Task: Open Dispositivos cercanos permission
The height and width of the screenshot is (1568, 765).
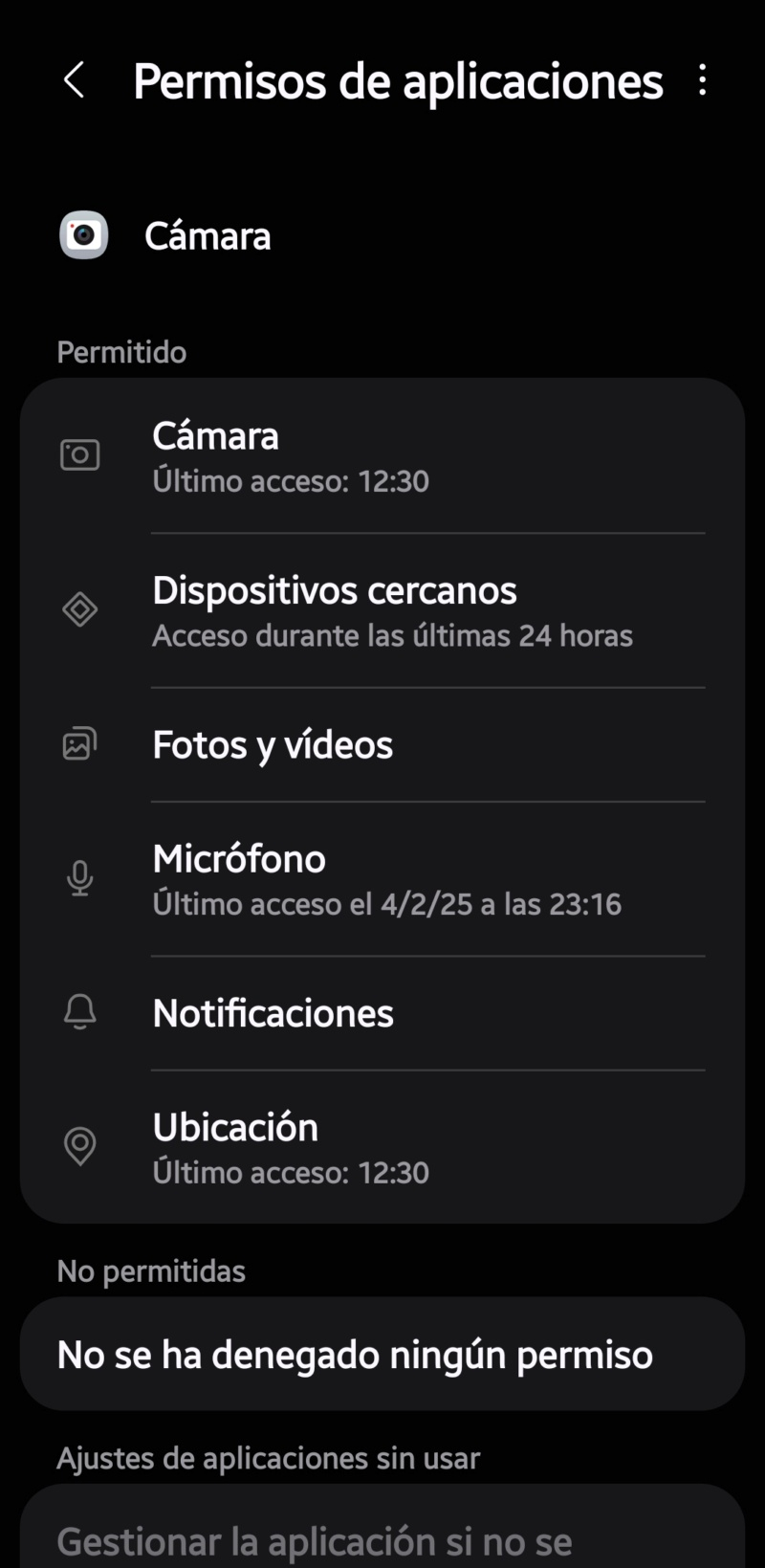Action: point(382,610)
